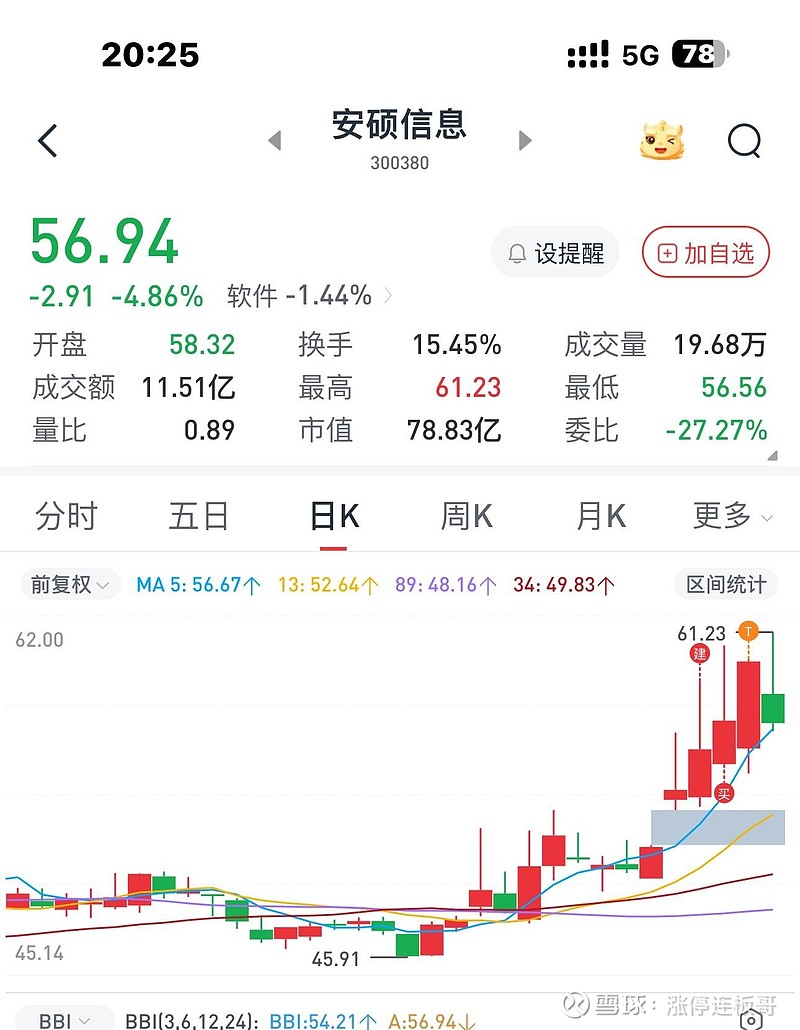Tap 设提醒 to set a price alert

tap(555, 253)
